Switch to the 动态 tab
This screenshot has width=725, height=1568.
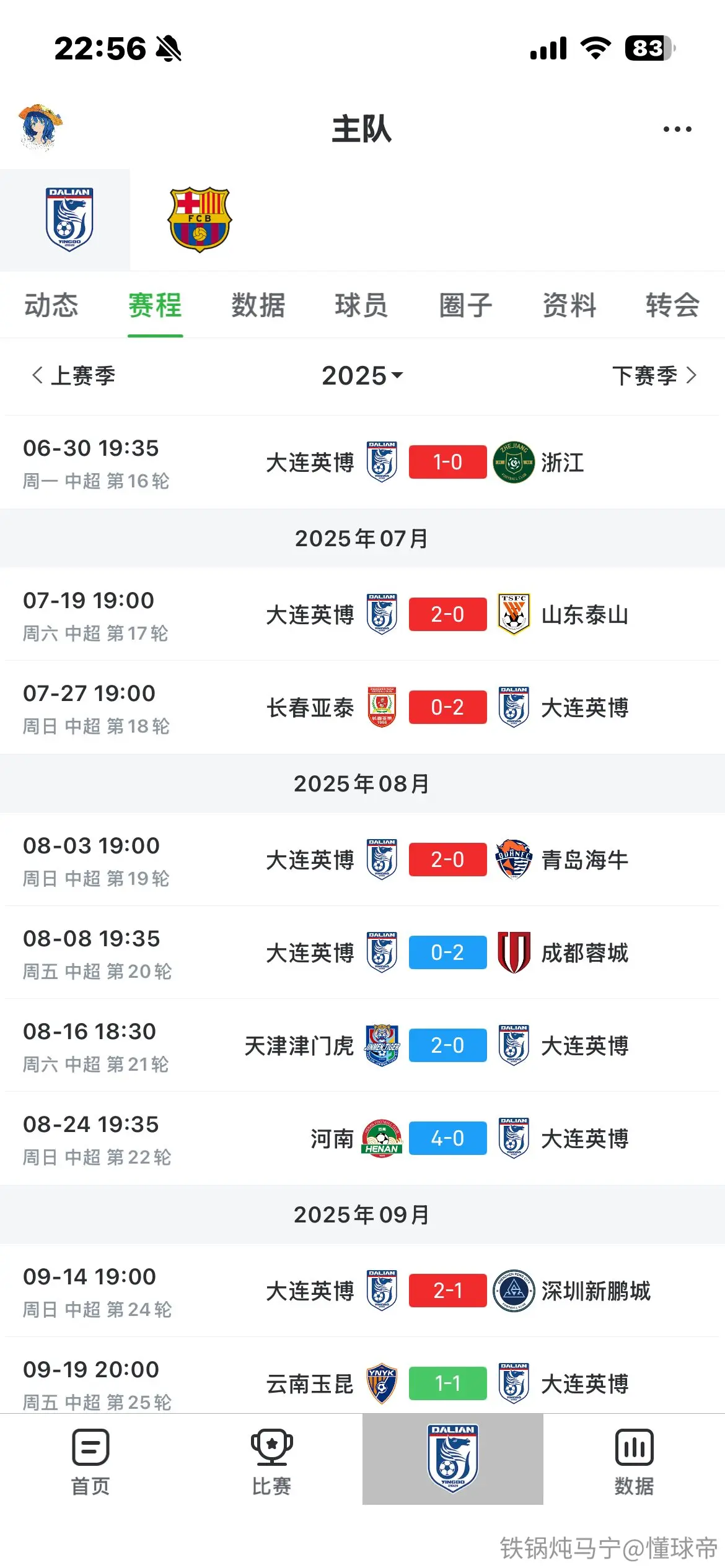click(x=51, y=305)
